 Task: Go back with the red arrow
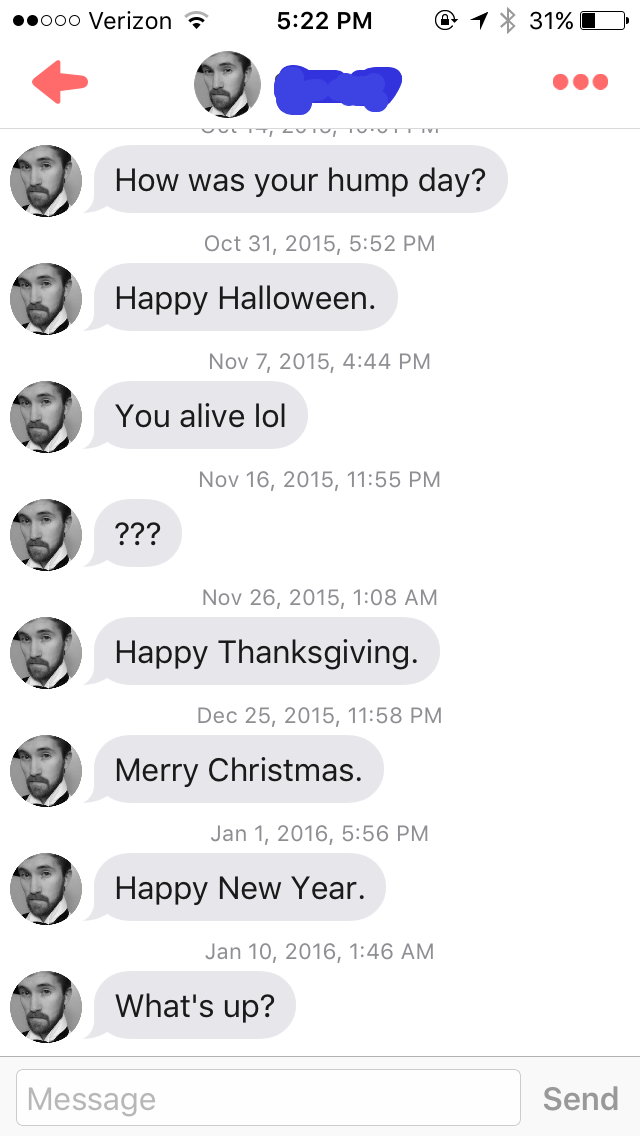tap(59, 82)
